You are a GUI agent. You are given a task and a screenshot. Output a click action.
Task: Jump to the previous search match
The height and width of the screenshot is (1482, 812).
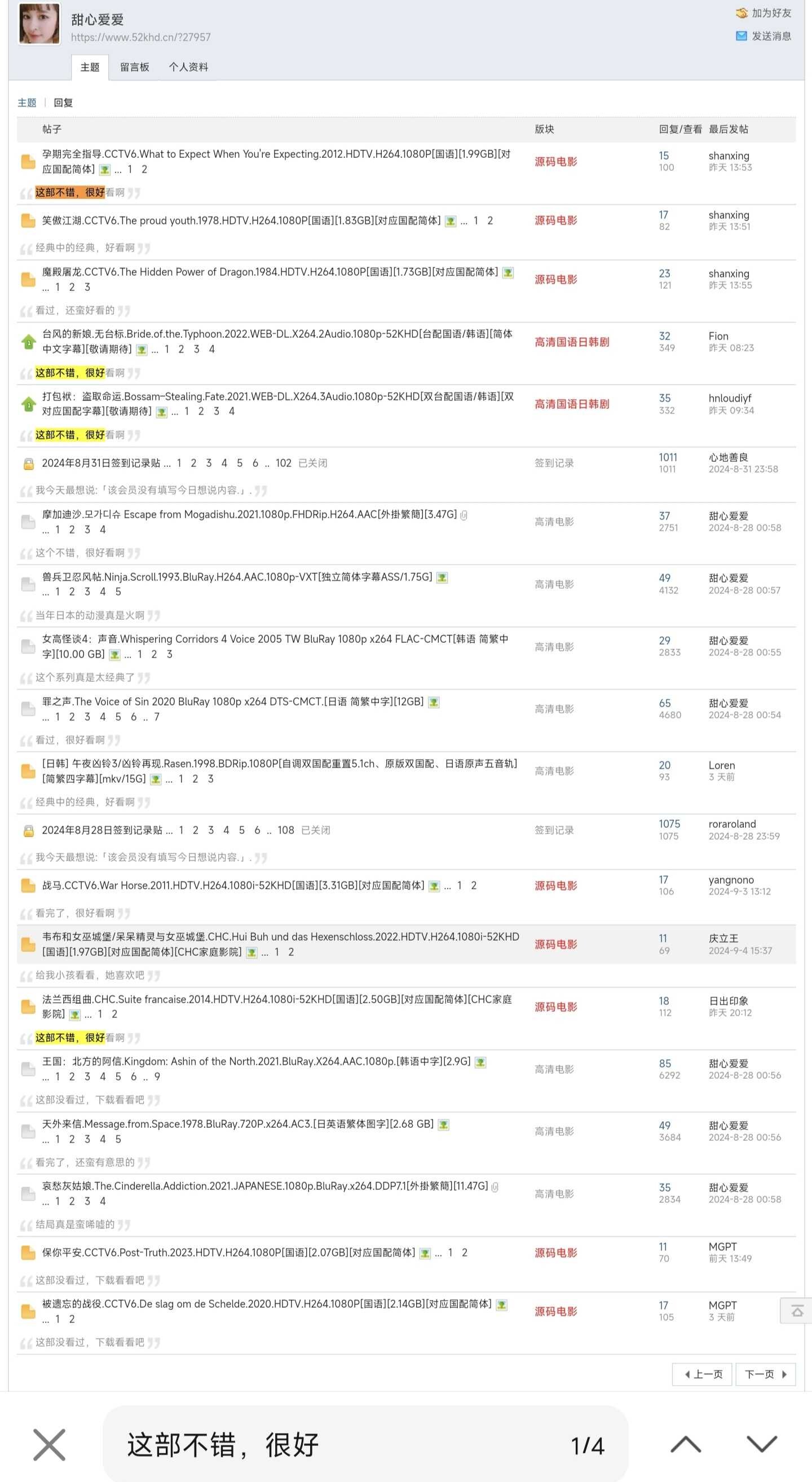(686, 1444)
